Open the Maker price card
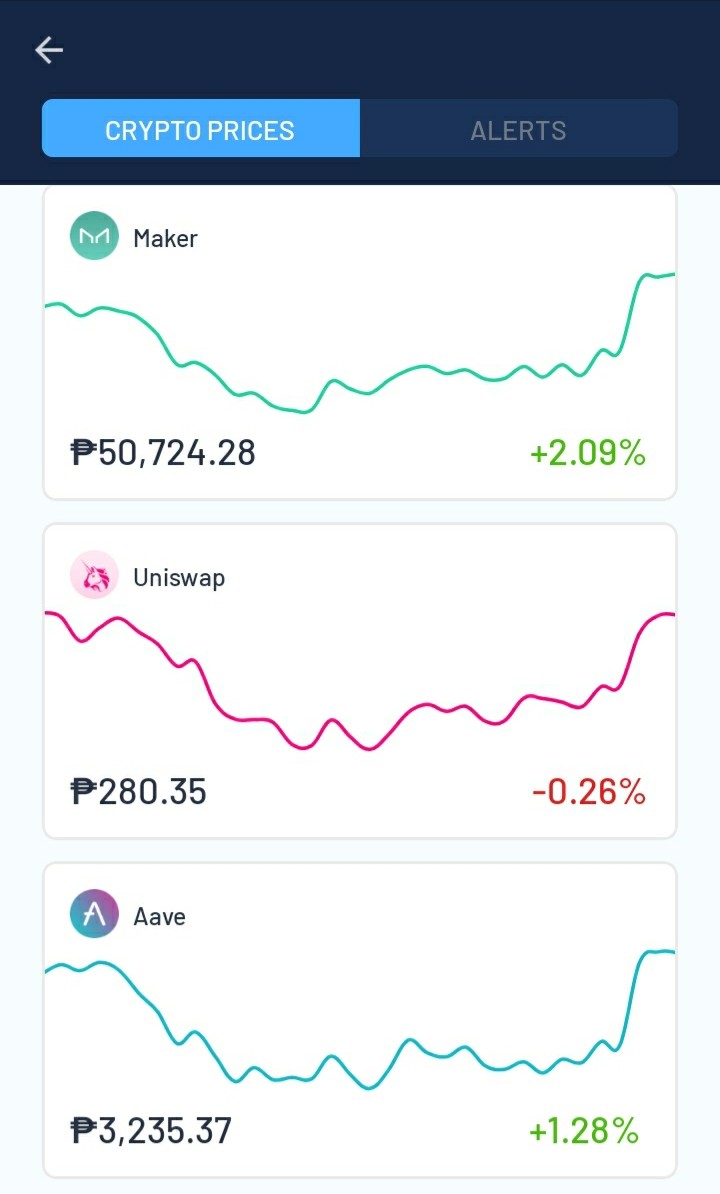The height and width of the screenshot is (1194, 720). click(x=360, y=342)
